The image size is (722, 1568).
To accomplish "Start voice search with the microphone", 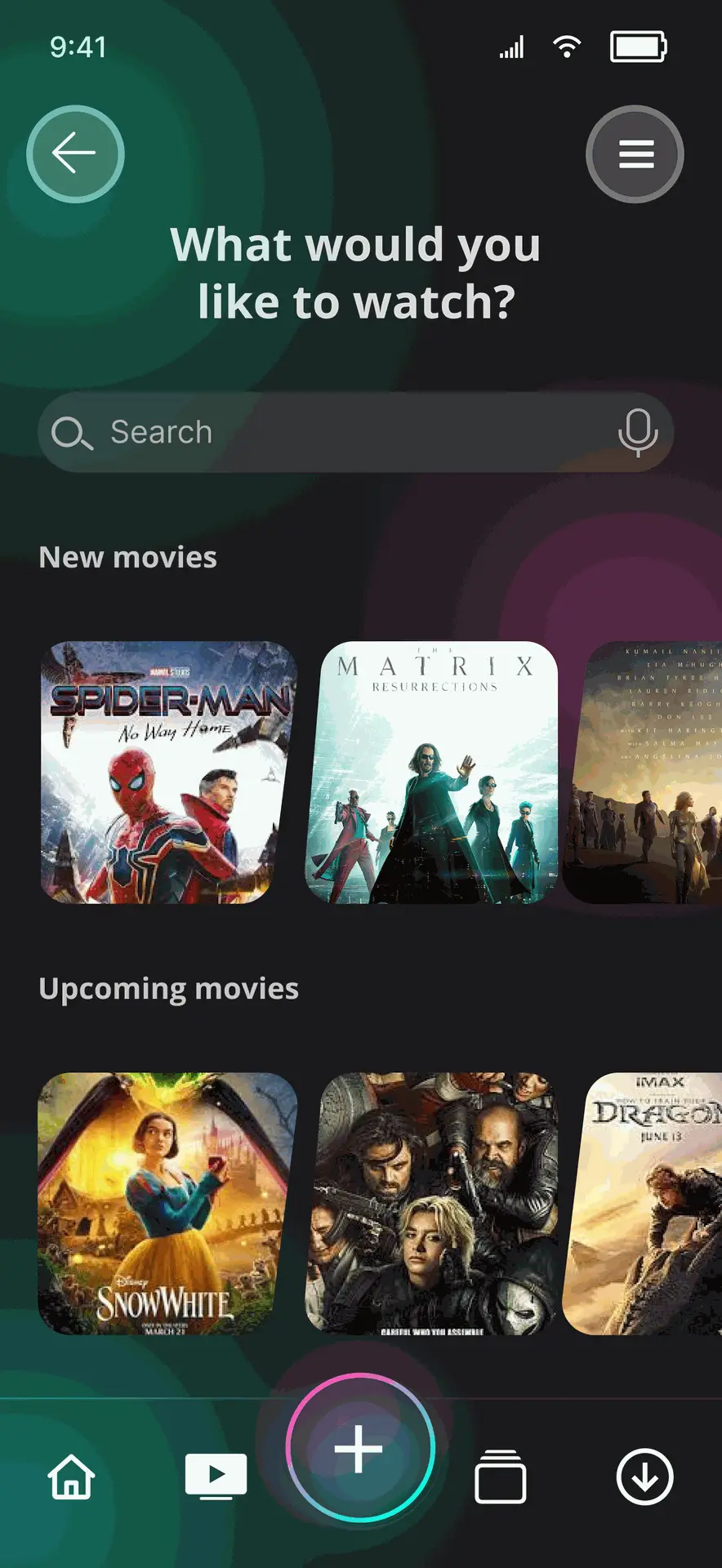I will pyautogui.click(x=638, y=432).
